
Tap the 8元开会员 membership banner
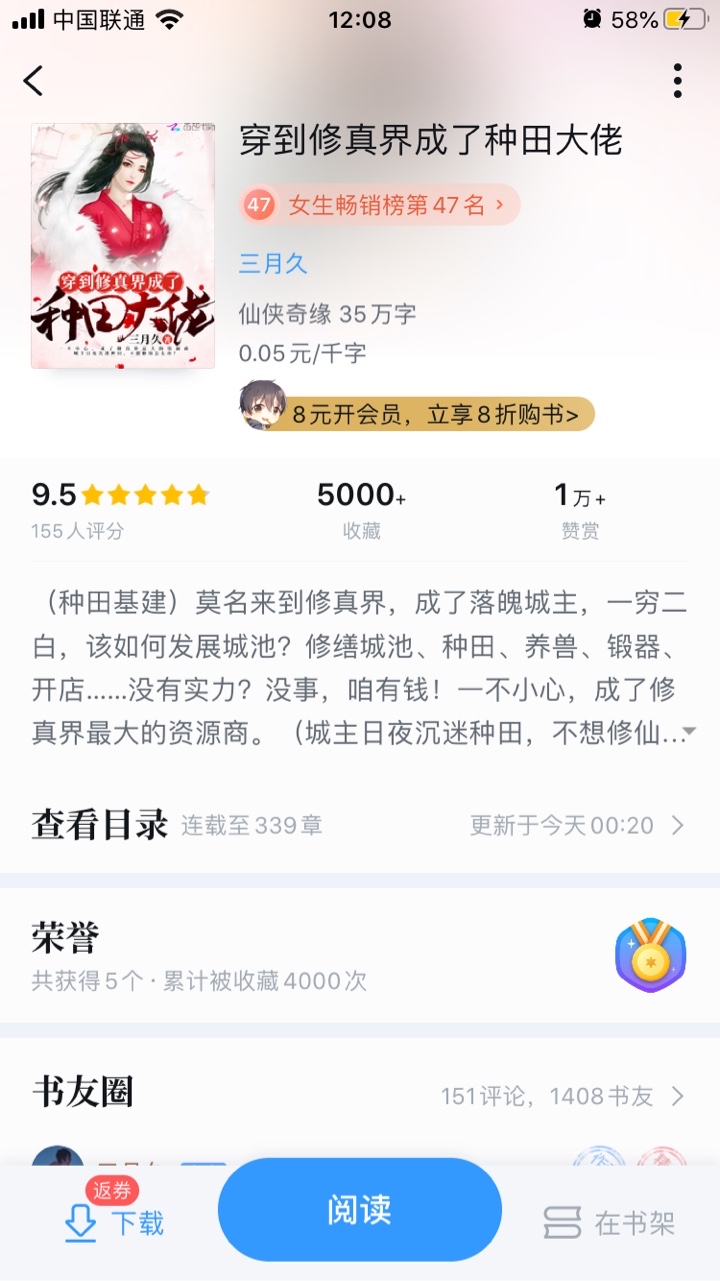click(418, 413)
